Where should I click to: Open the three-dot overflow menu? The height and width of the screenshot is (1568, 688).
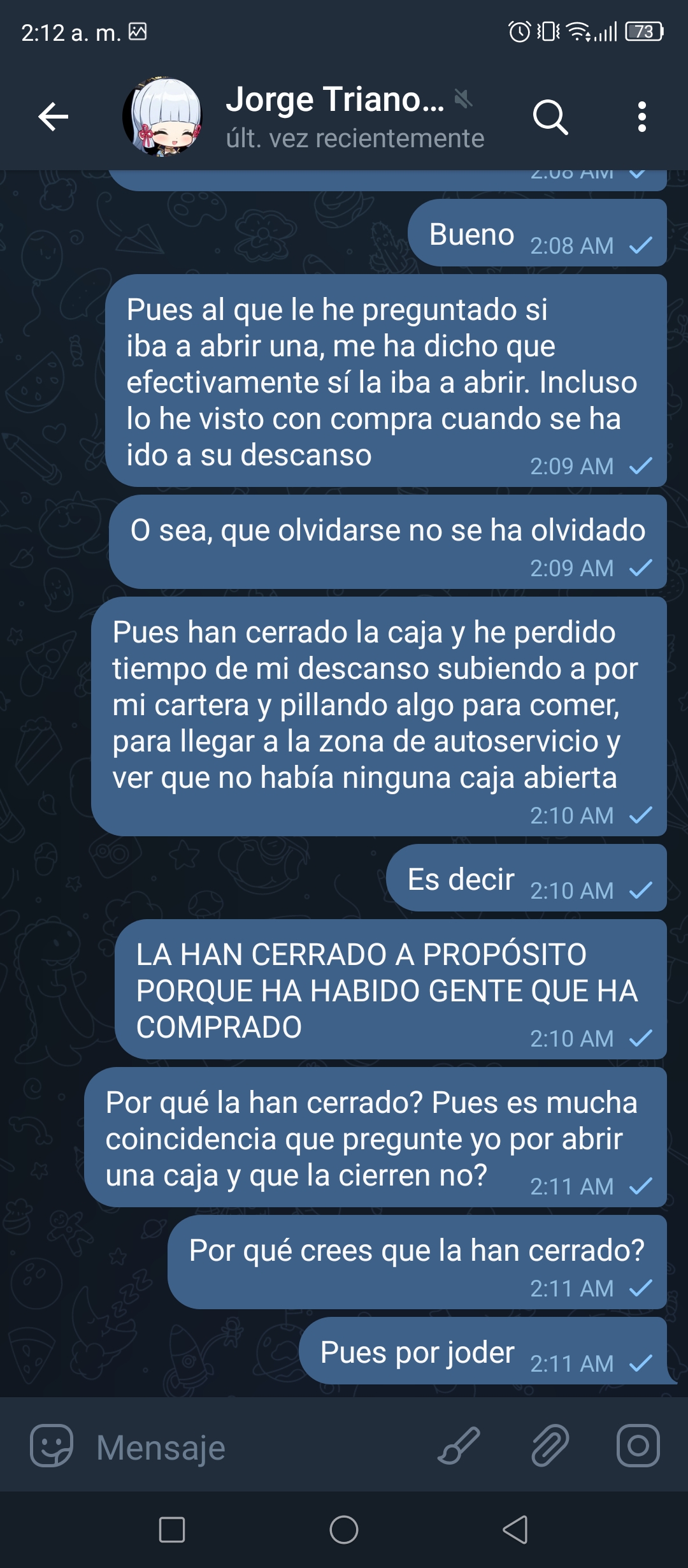coord(642,117)
